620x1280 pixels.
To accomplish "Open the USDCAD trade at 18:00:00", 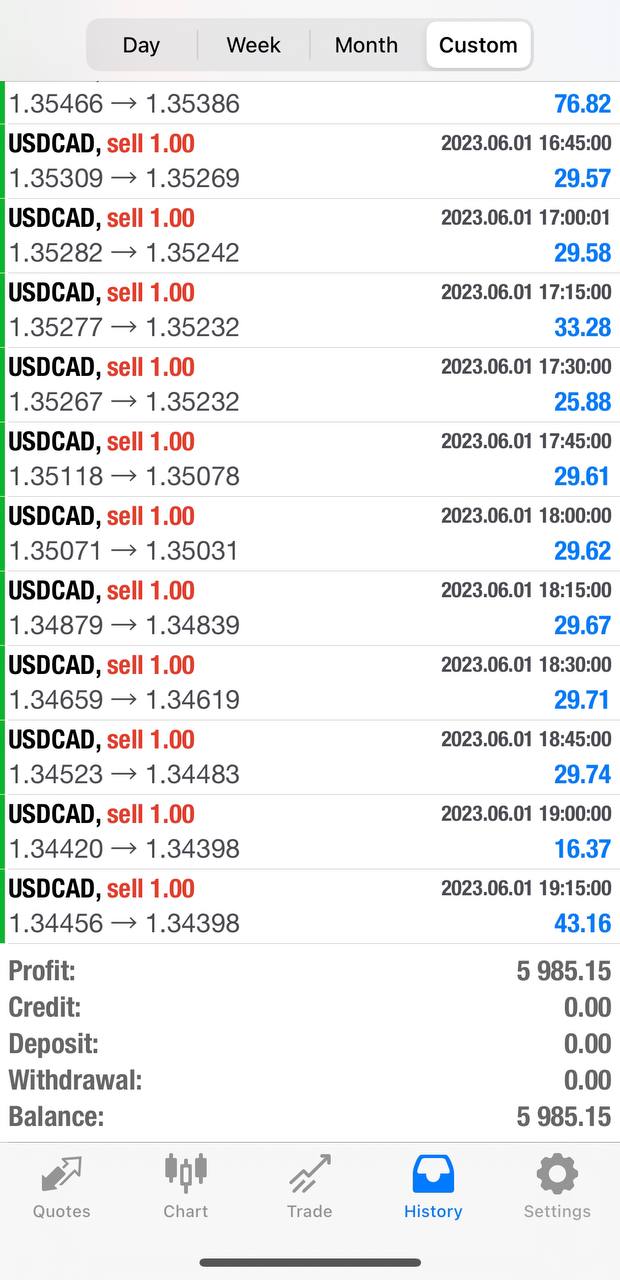I will click(x=310, y=534).
